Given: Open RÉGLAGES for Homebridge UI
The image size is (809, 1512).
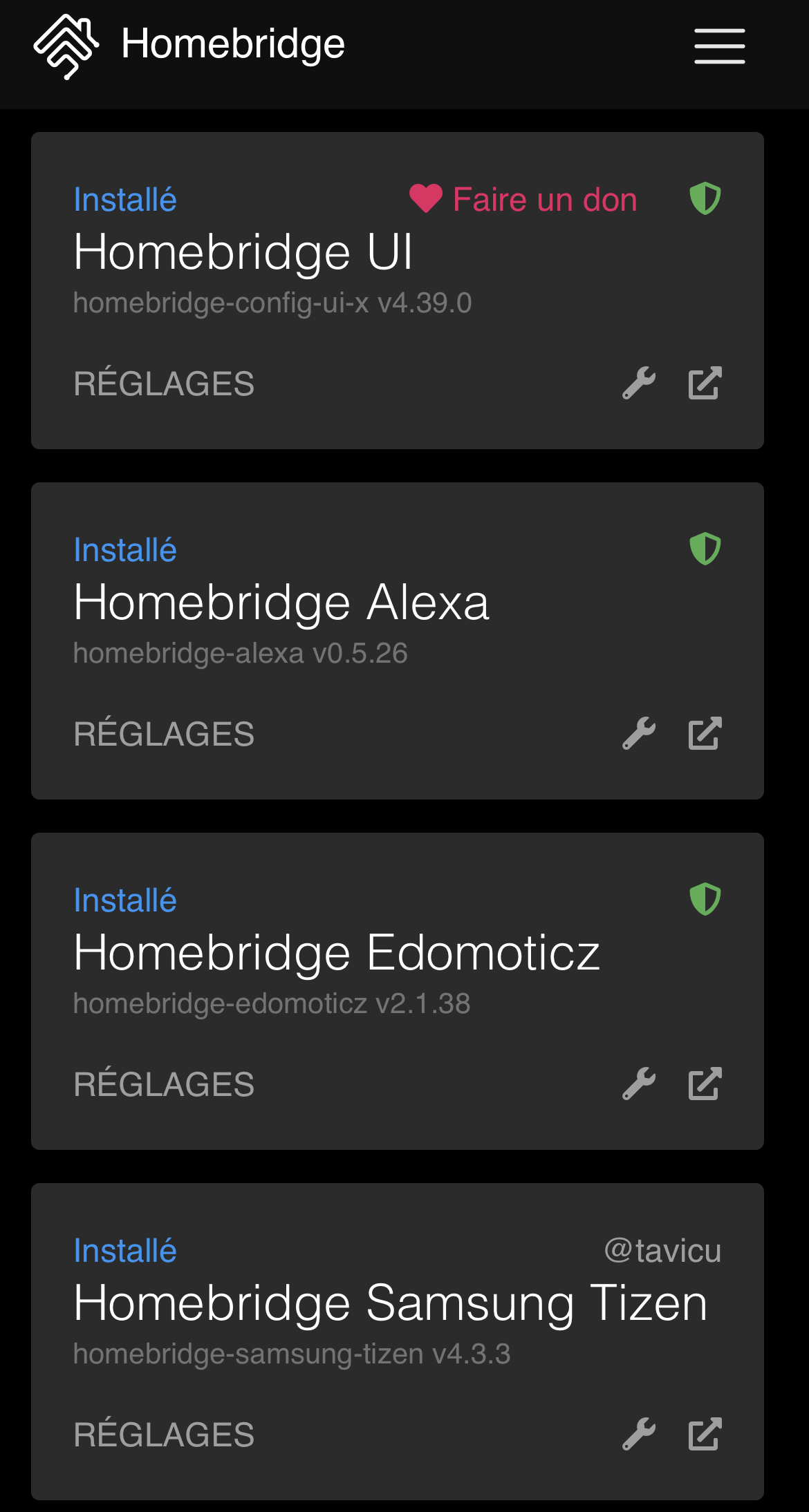Looking at the screenshot, I should pyautogui.click(x=164, y=384).
